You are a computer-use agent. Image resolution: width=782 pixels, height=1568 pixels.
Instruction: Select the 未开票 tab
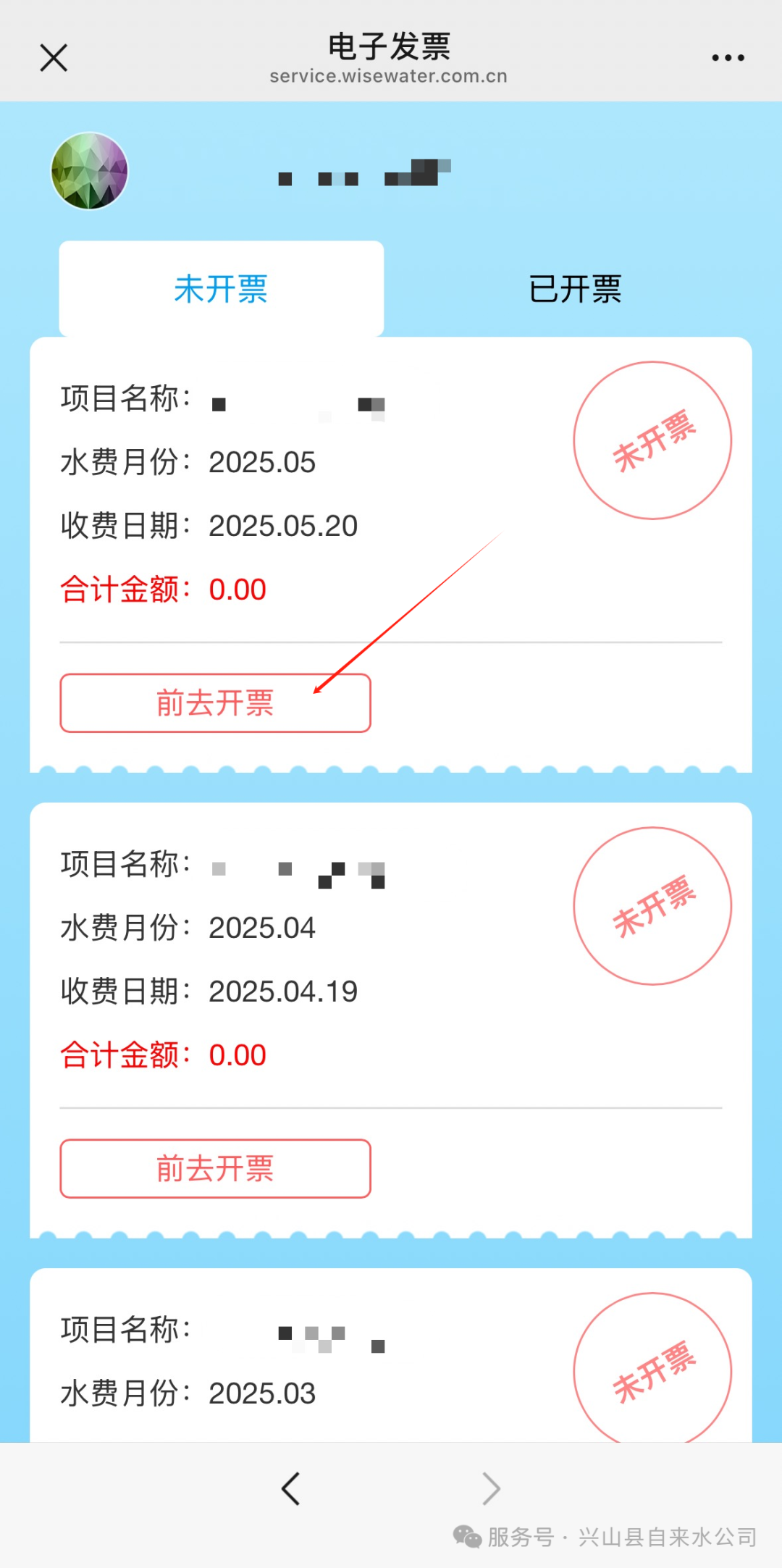coord(220,288)
